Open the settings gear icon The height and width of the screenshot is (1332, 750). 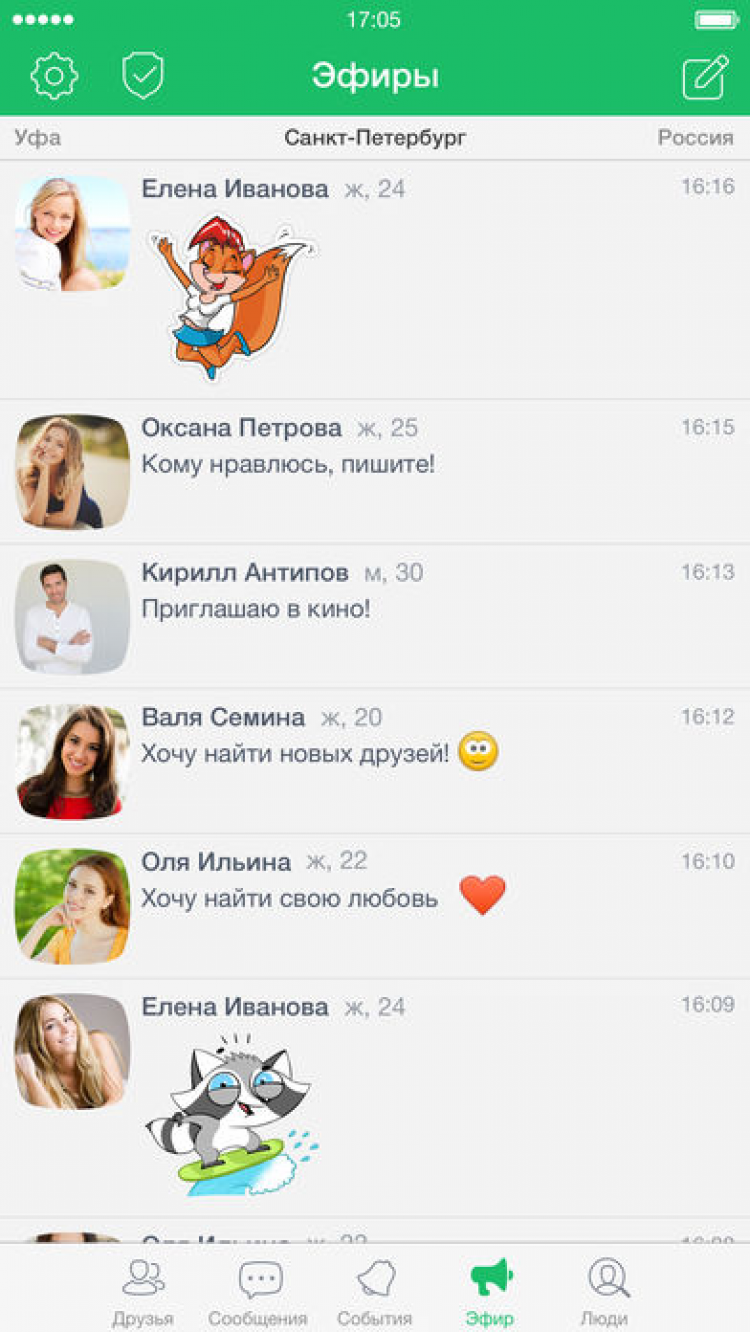[x=54, y=76]
